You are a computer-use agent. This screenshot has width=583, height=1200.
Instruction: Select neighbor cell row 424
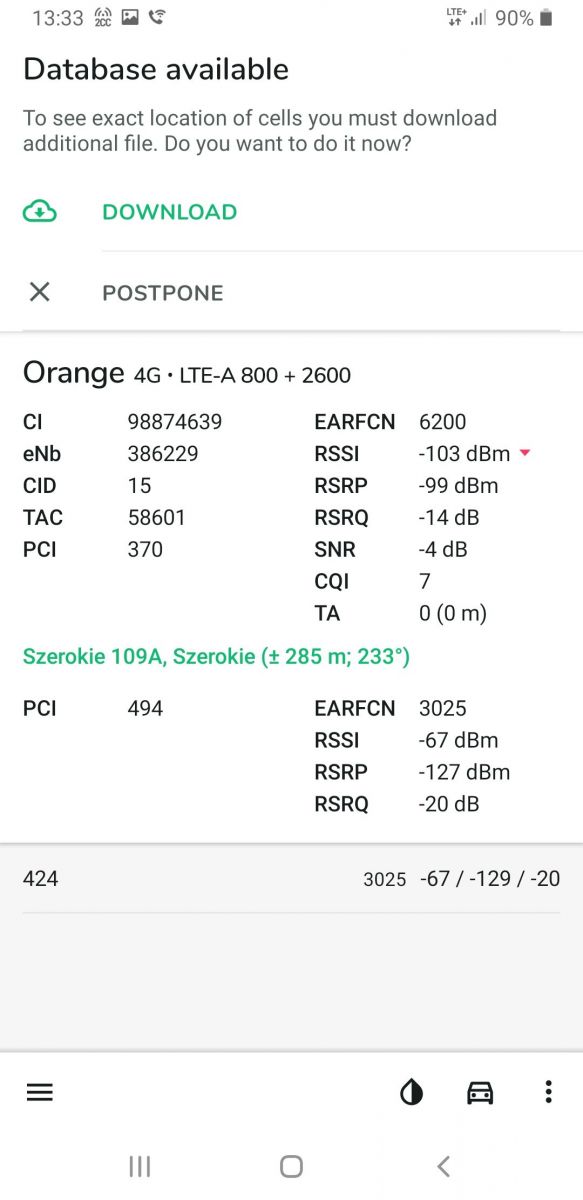coord(291,879)
